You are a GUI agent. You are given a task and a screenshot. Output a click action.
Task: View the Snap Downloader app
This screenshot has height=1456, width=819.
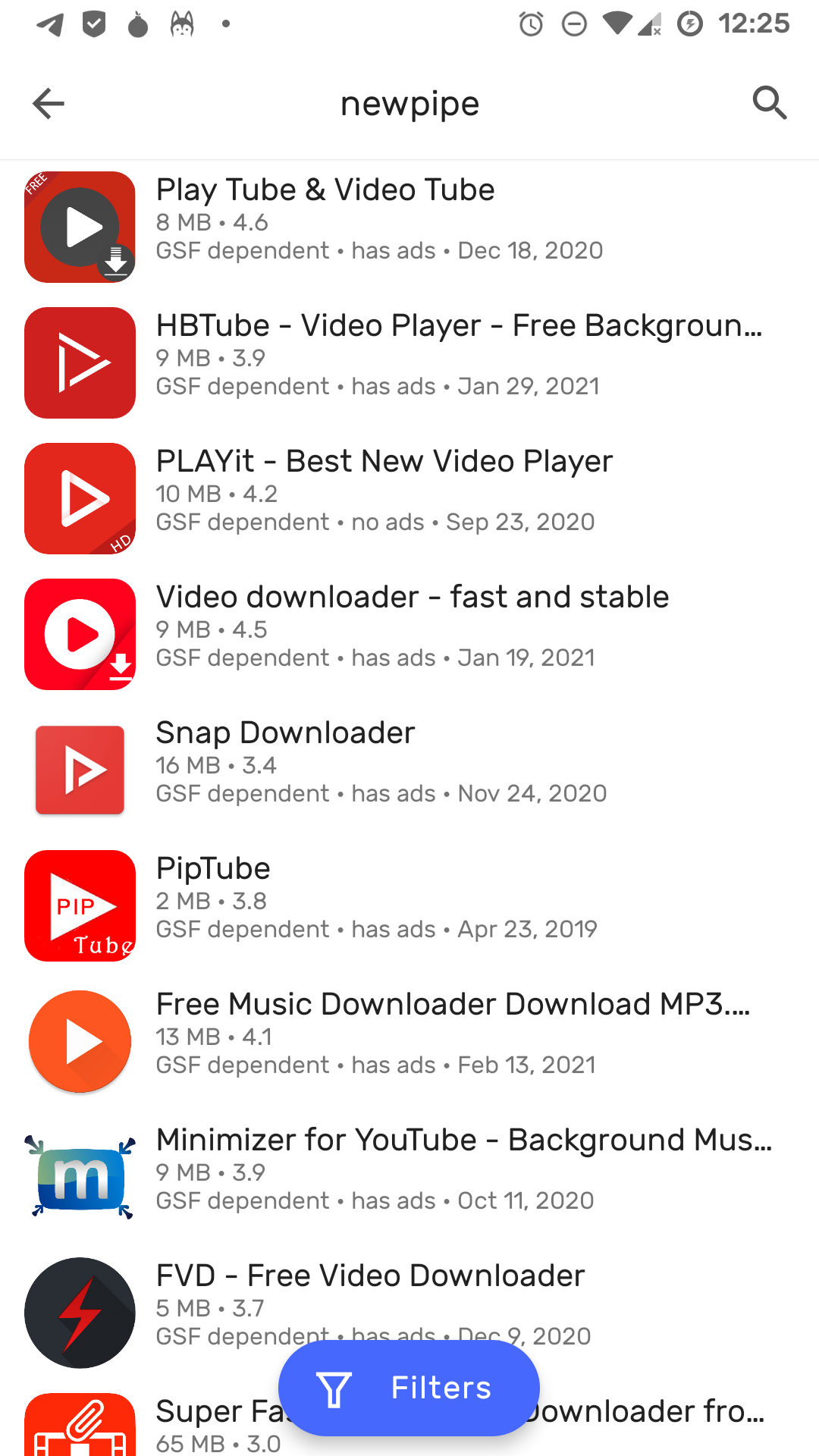(409, 763)
